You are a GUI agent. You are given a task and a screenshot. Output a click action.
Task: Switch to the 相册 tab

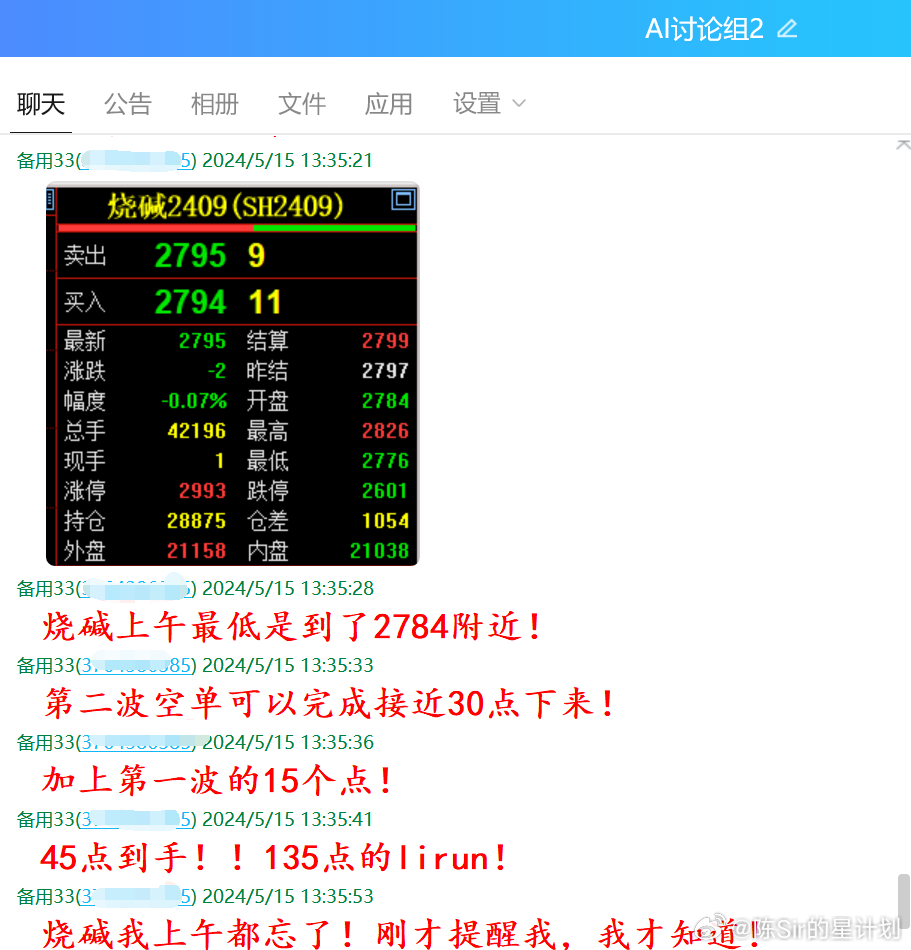214,104
